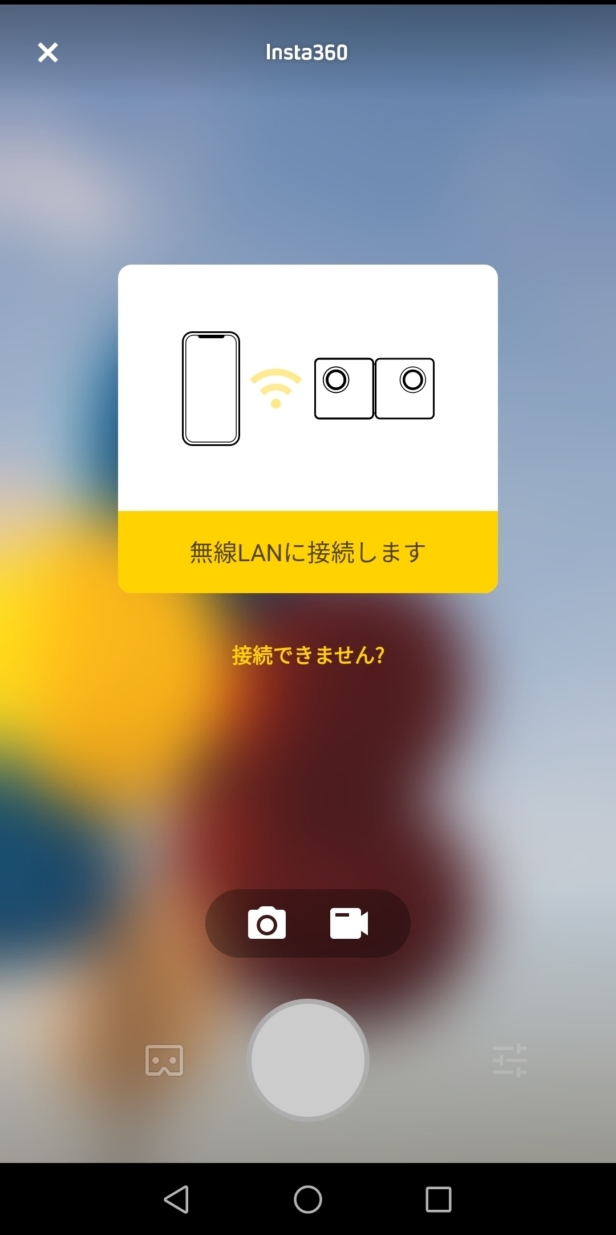Go back with the system back button
Viewport: 616px width, 1235px height.
[x=176, y=1199]
